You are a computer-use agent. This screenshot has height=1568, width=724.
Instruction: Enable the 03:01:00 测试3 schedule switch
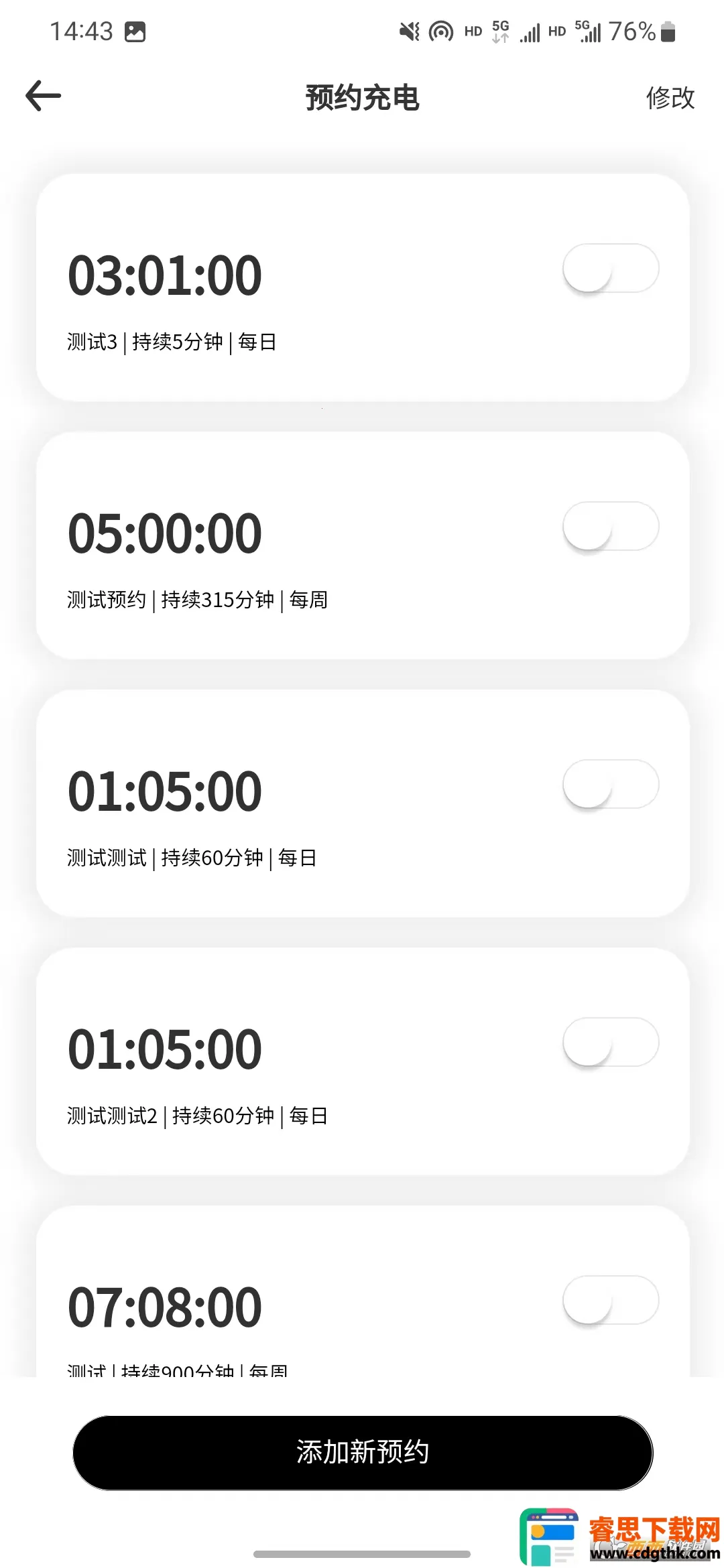[610, 268]
